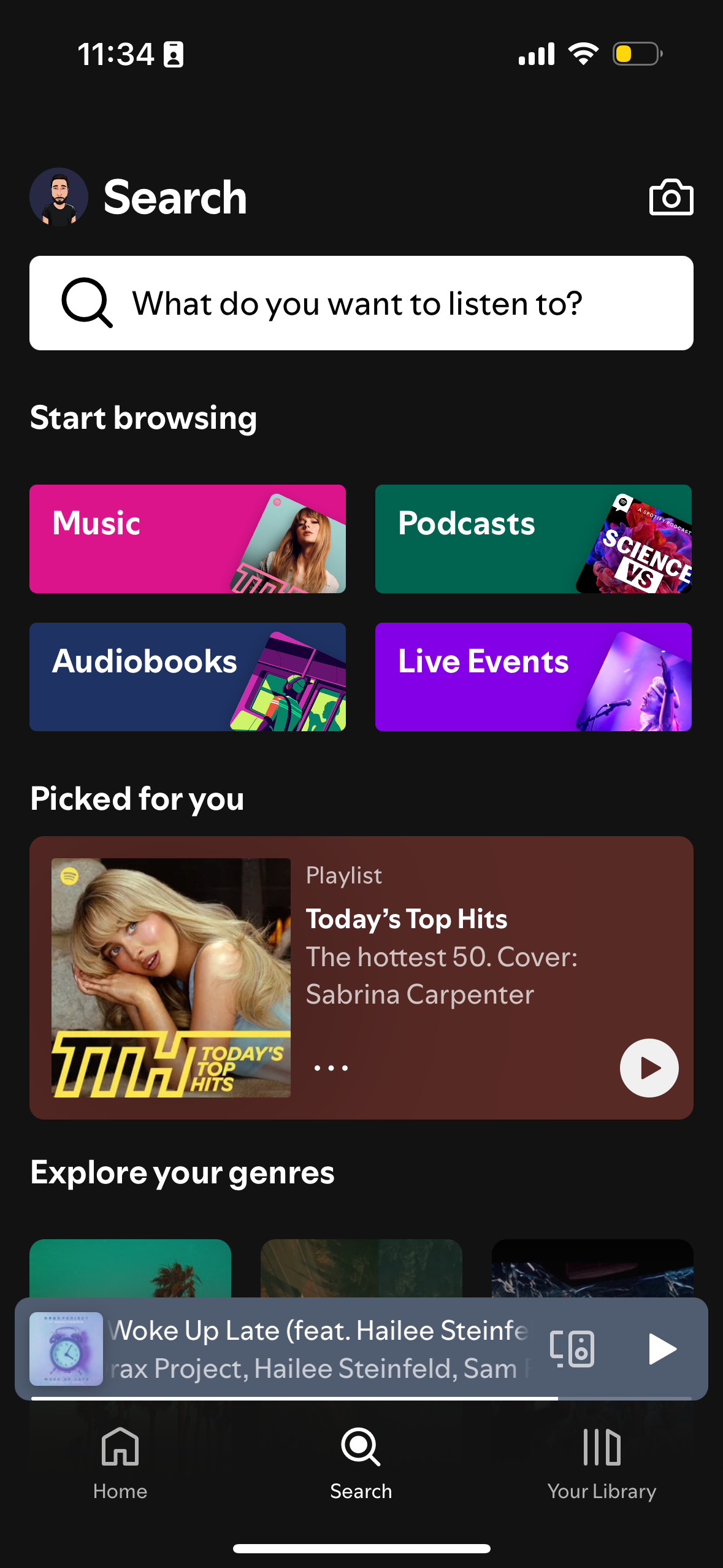Play the Today's Top Hits playlist

click(x=648, y=1067)
